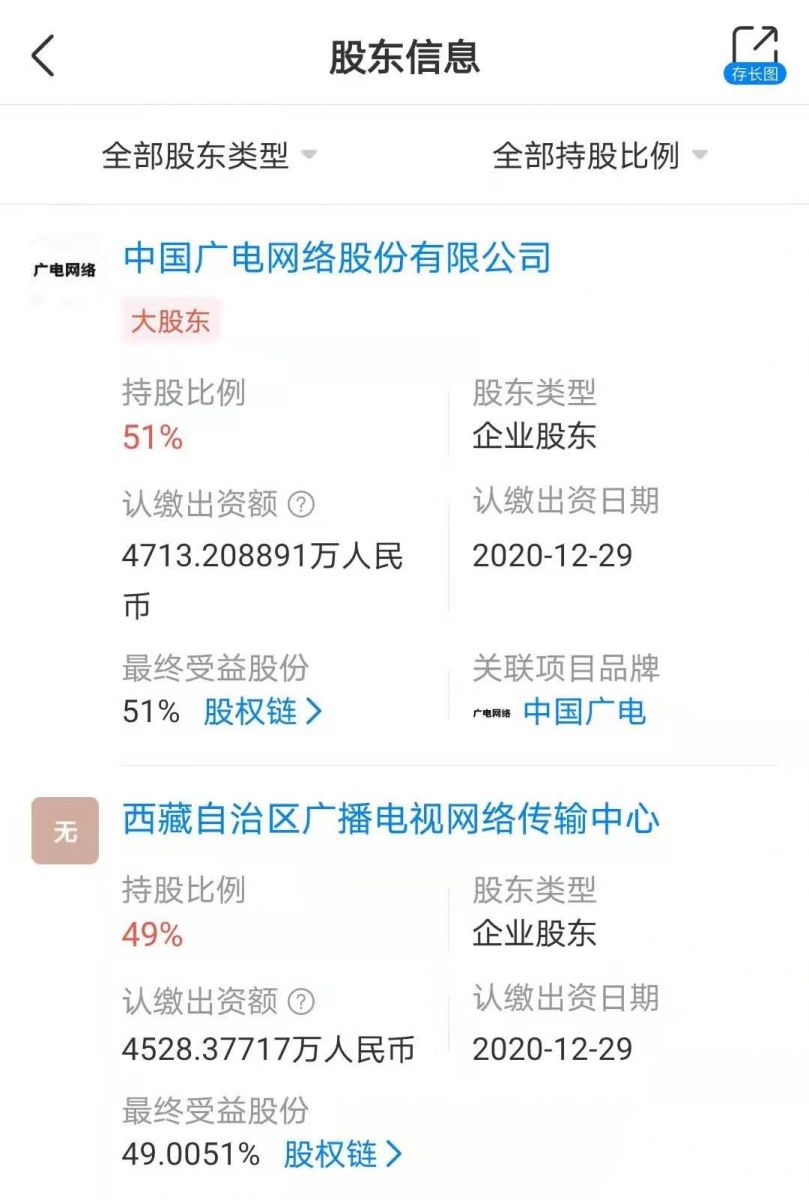Open the 全部股东类型 filter dropdown
The height and width of the screenshot is (1200, 809).
tap(209, 156)
